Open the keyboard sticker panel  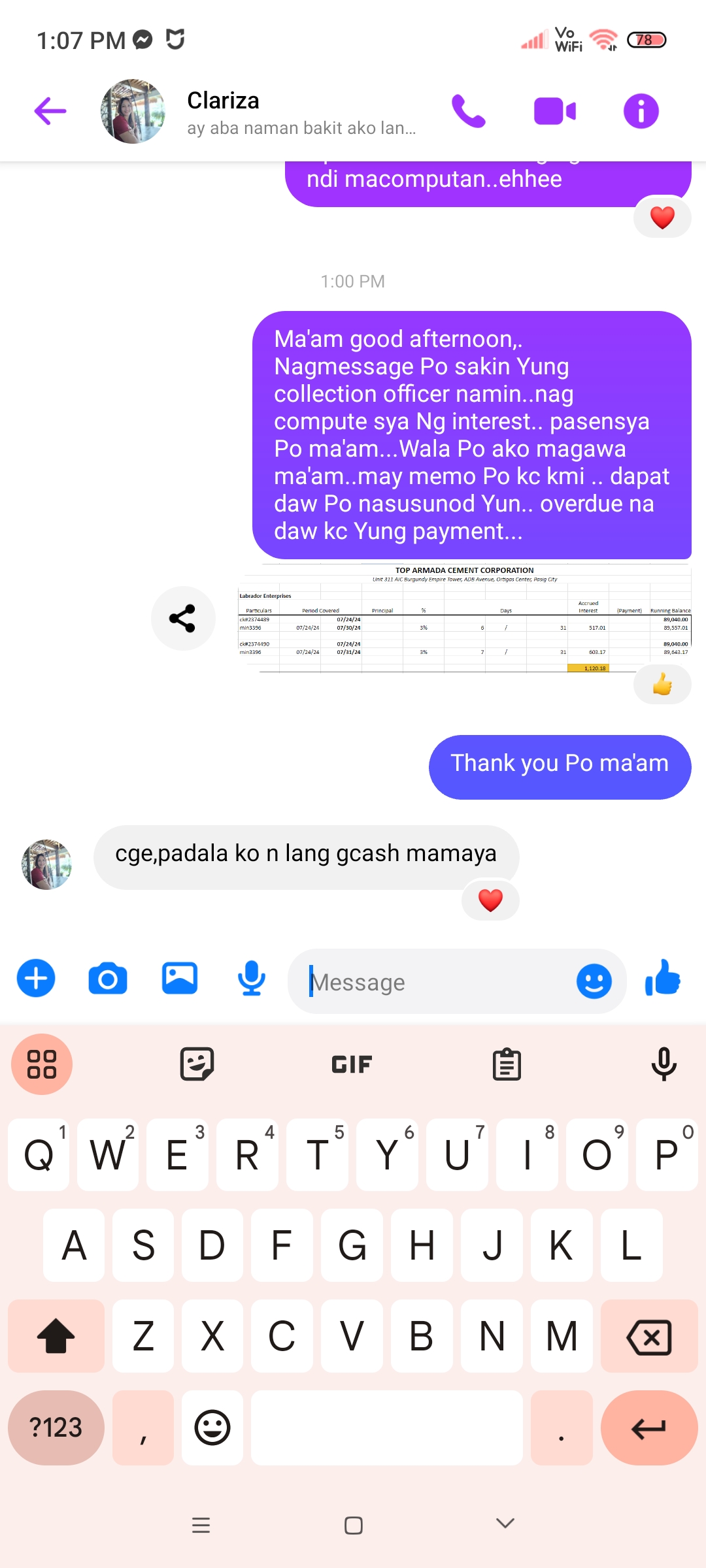pyautogui.click(x=197, y=1065)
